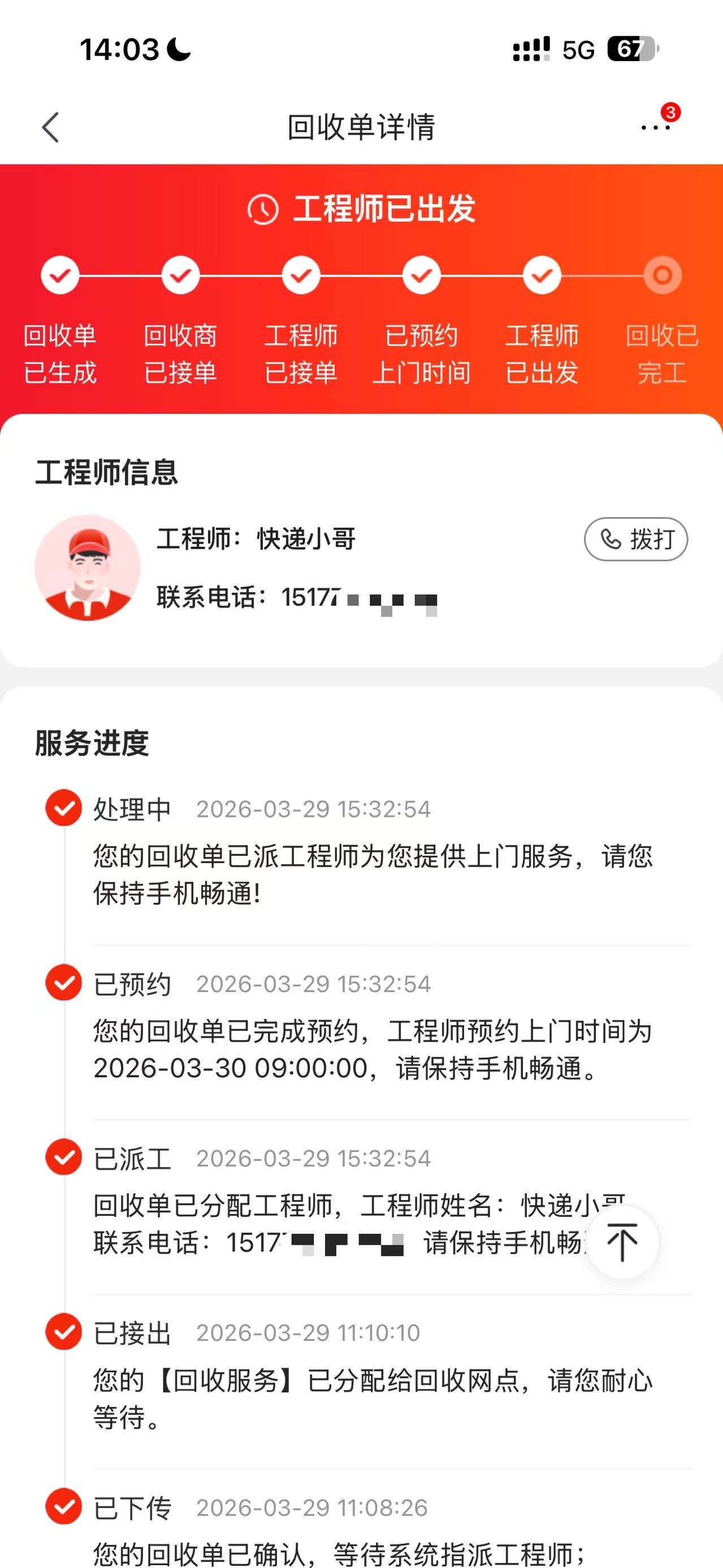723x1568 pixels.
Task: Expand the 回收已完工 progress node
Action: 662,275
